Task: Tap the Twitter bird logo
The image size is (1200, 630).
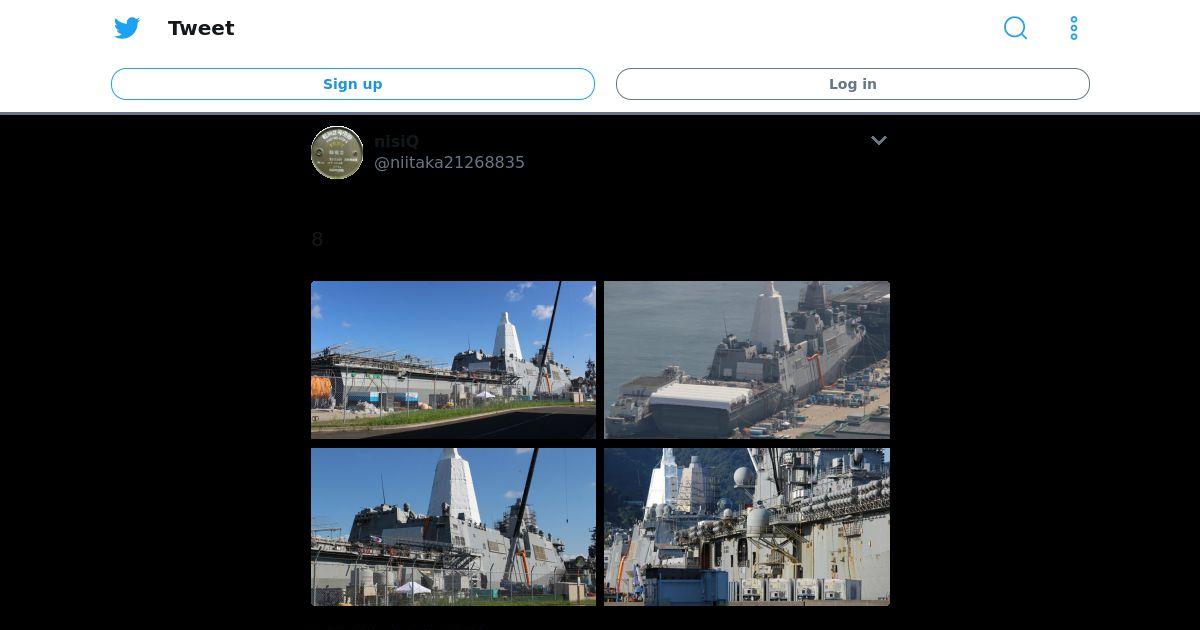Action: pos(127,28)
